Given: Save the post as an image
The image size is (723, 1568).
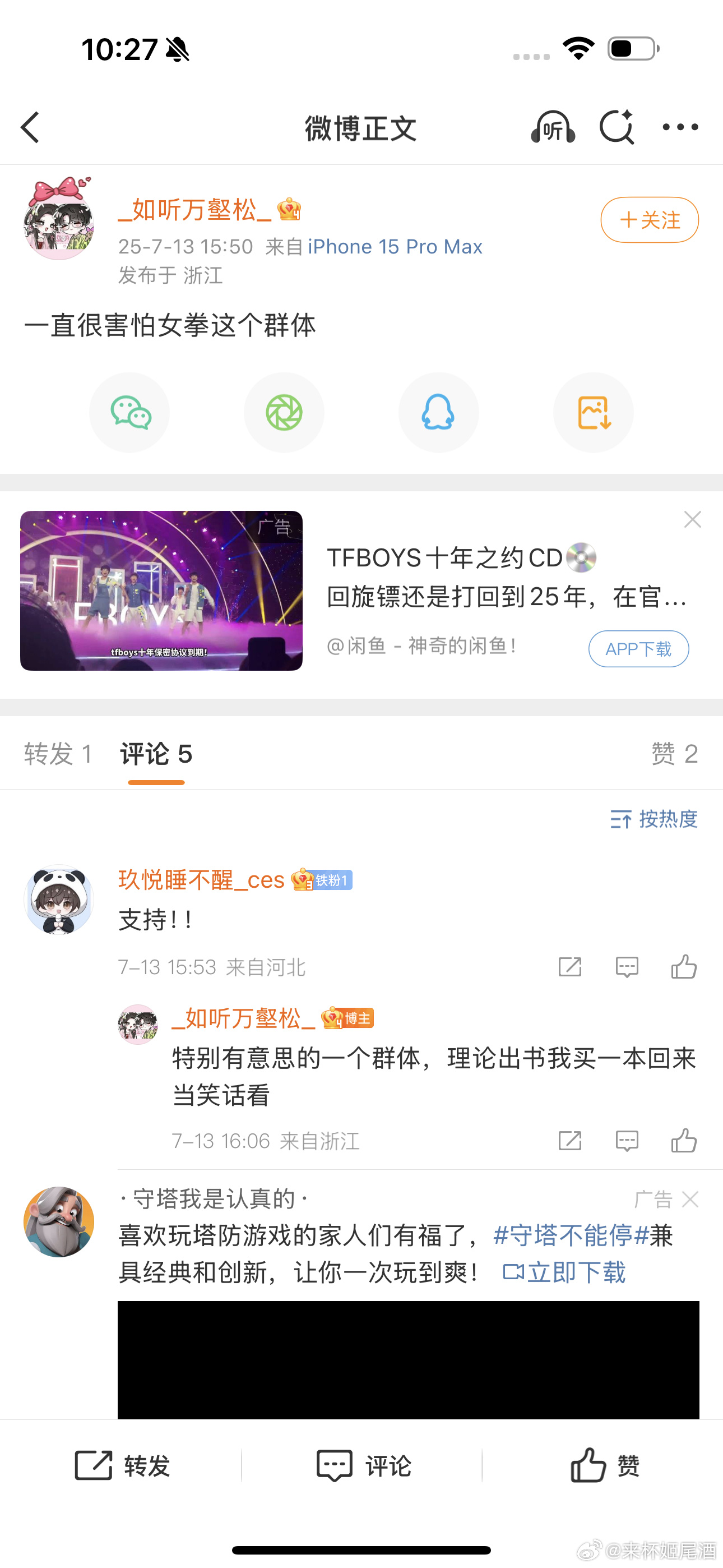Looking at the screenshot, I should [x=593, y=413].
